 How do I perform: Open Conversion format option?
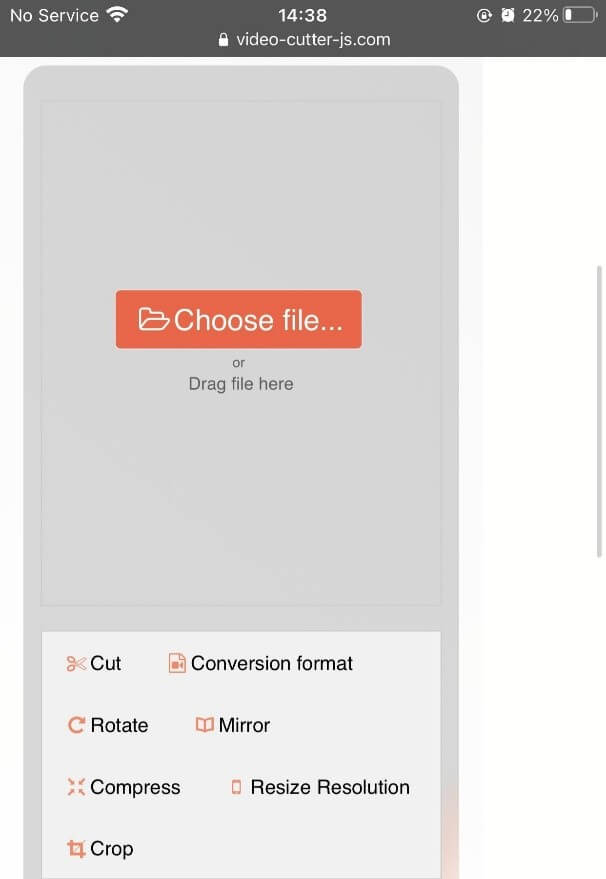(261, 663)
